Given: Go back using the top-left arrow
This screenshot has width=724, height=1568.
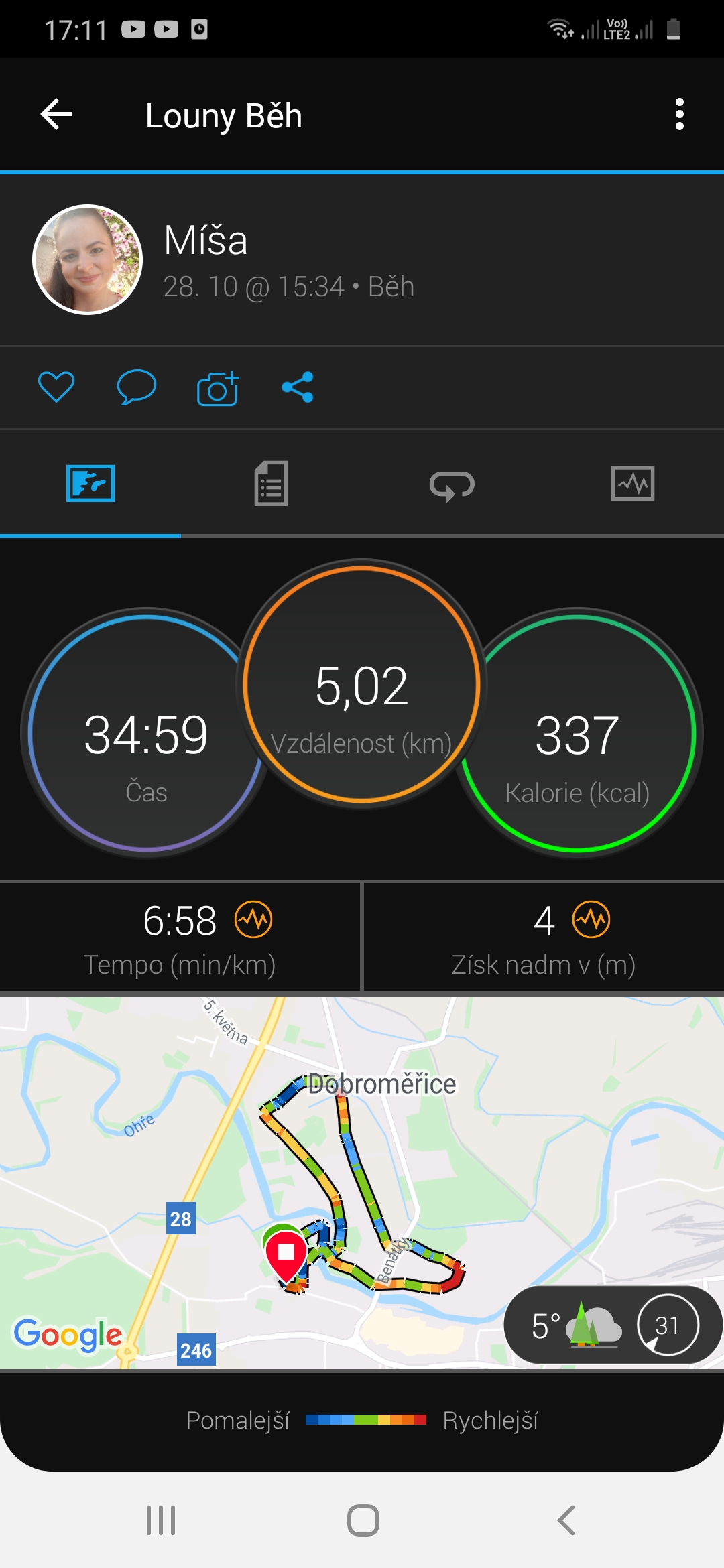Looking at the screenshot, I should tap(56, 115).
